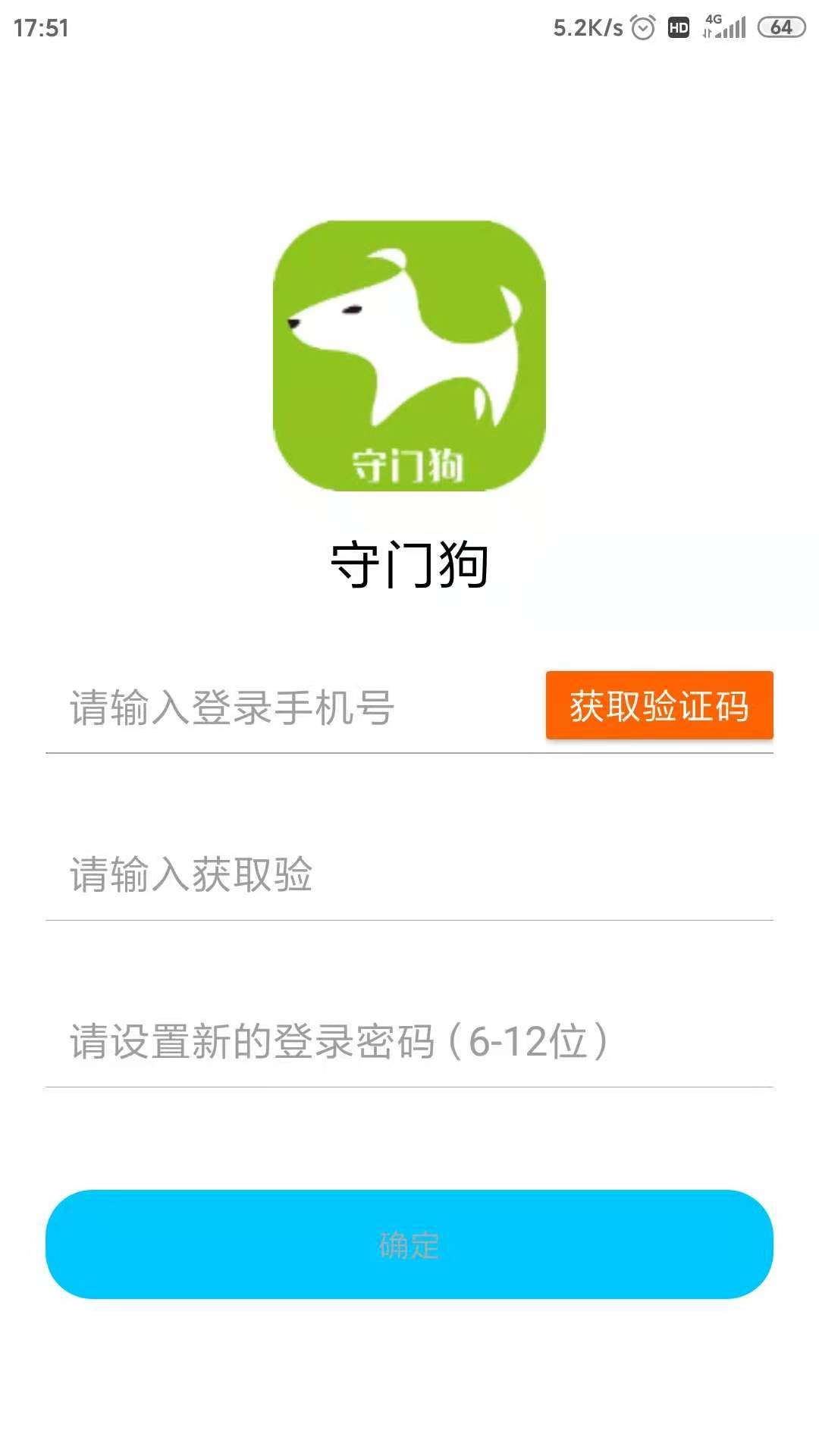Image resolution: width=819 pixels, height=1456 pixels.
Task: Confirm with the 确定 button
Action: 409,1244
